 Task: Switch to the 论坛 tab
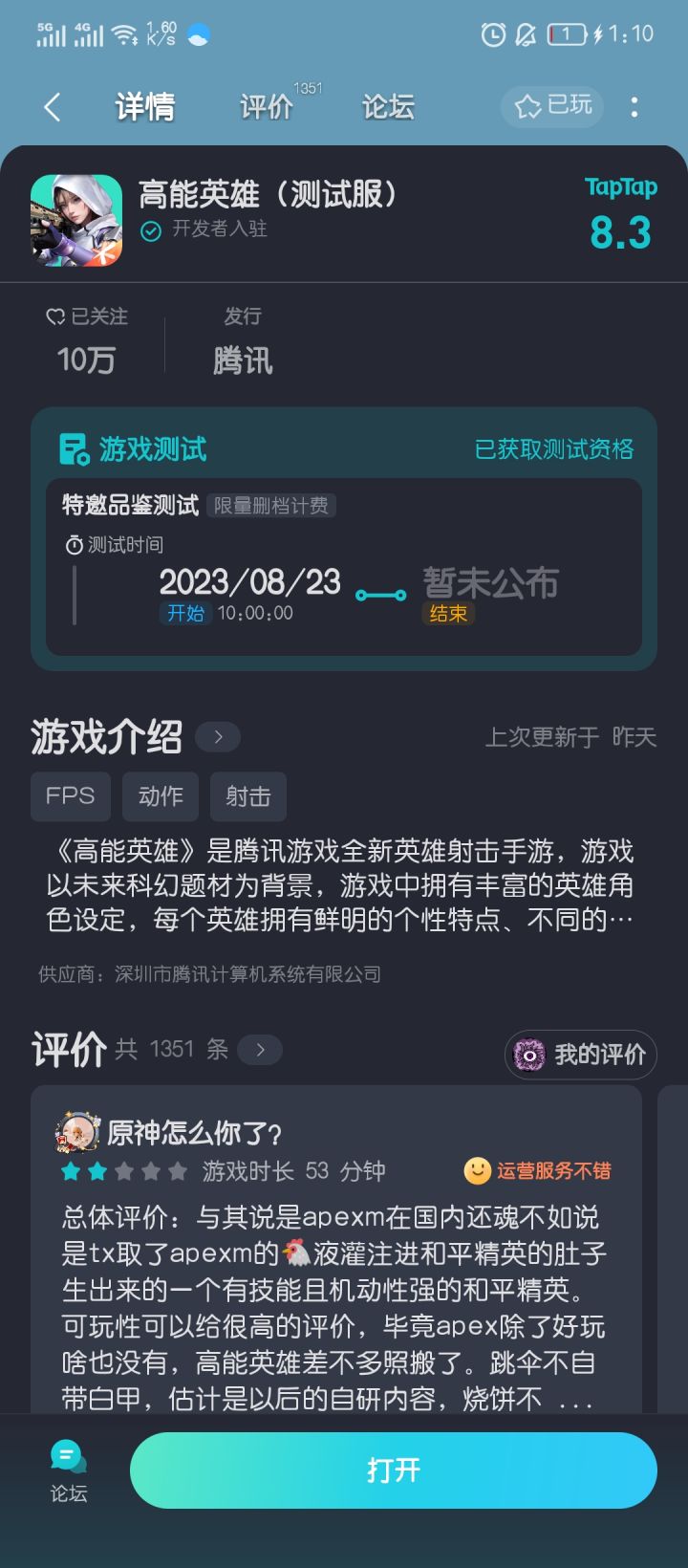pos(387,107)
